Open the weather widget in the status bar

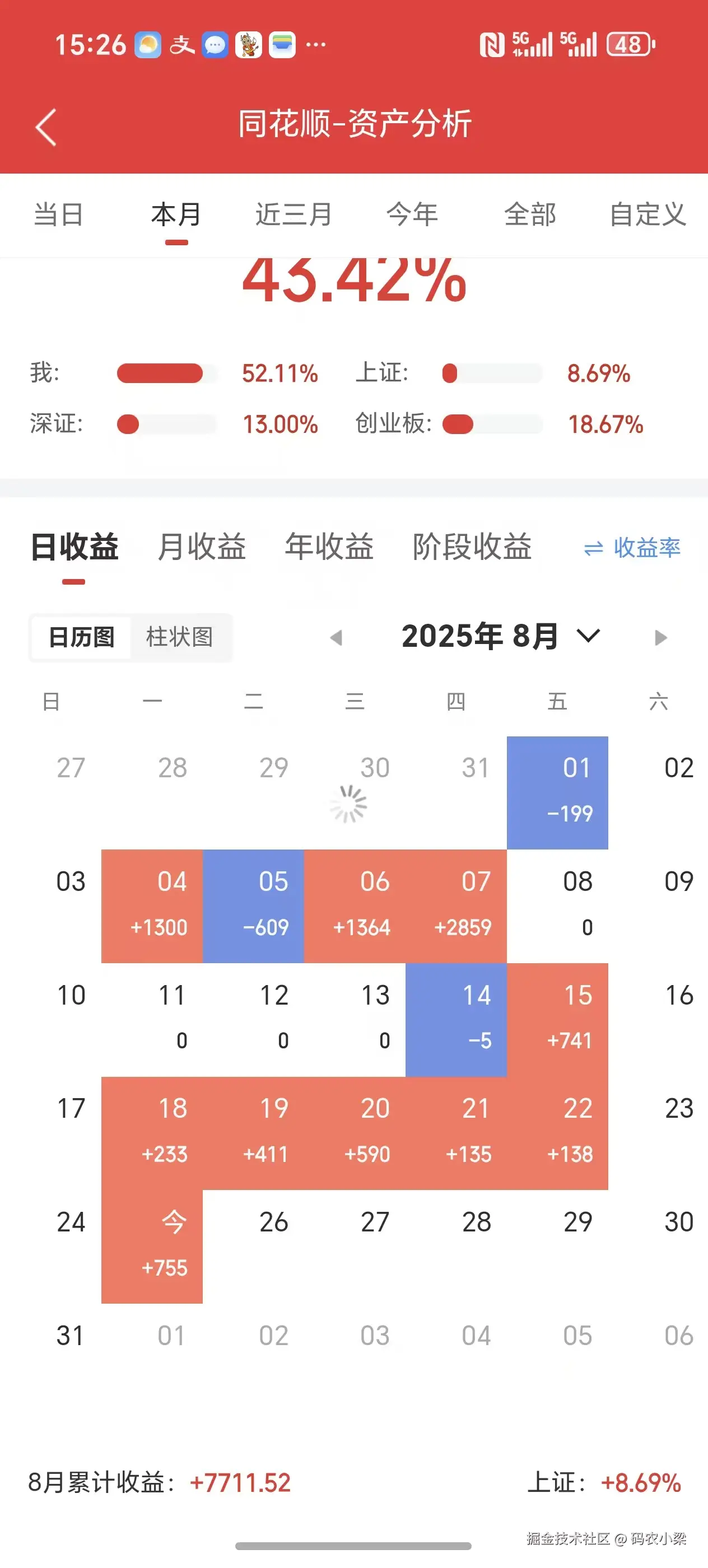147,43
